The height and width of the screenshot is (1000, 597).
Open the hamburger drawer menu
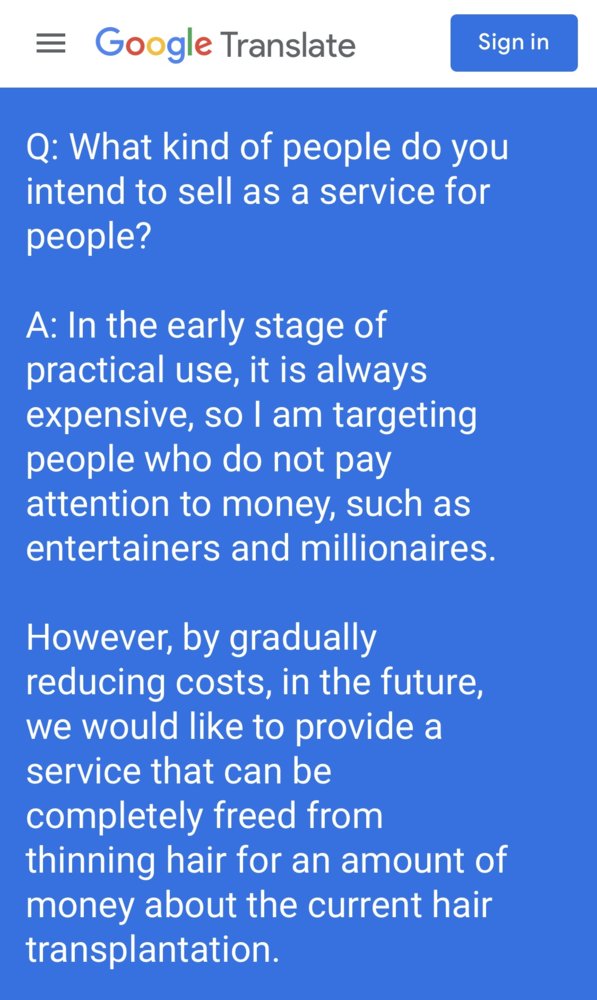[51, 43]
